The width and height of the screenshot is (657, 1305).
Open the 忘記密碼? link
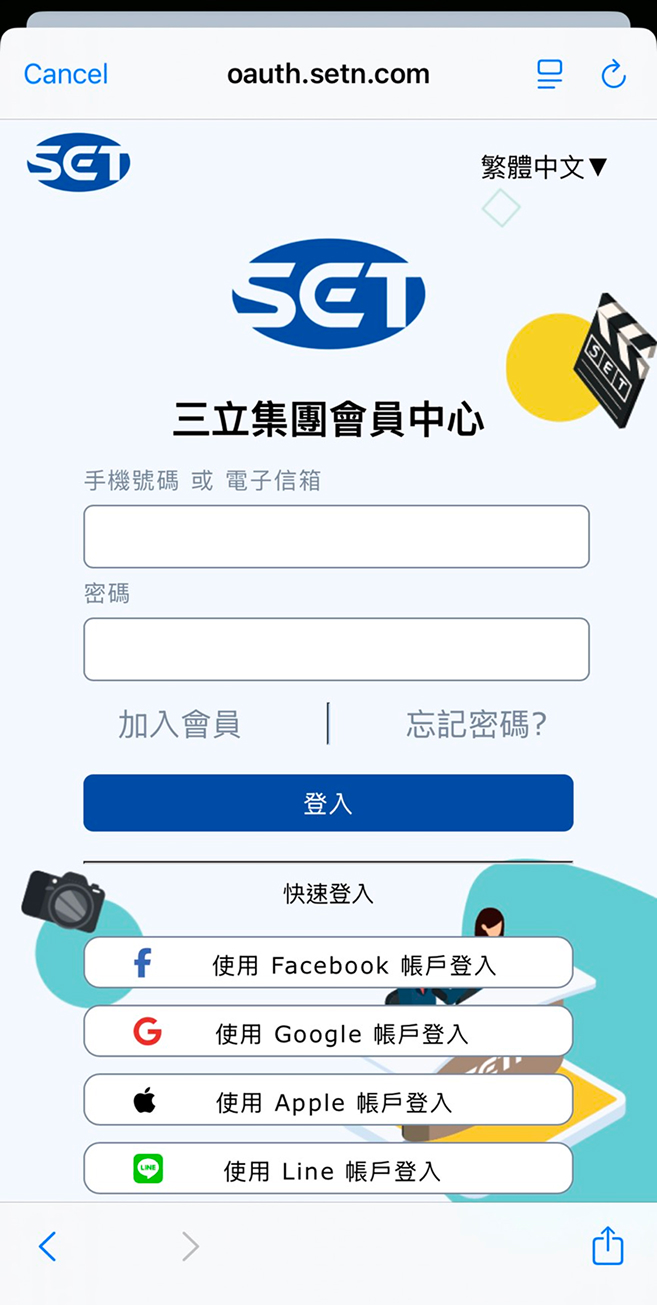click(476, 724)
